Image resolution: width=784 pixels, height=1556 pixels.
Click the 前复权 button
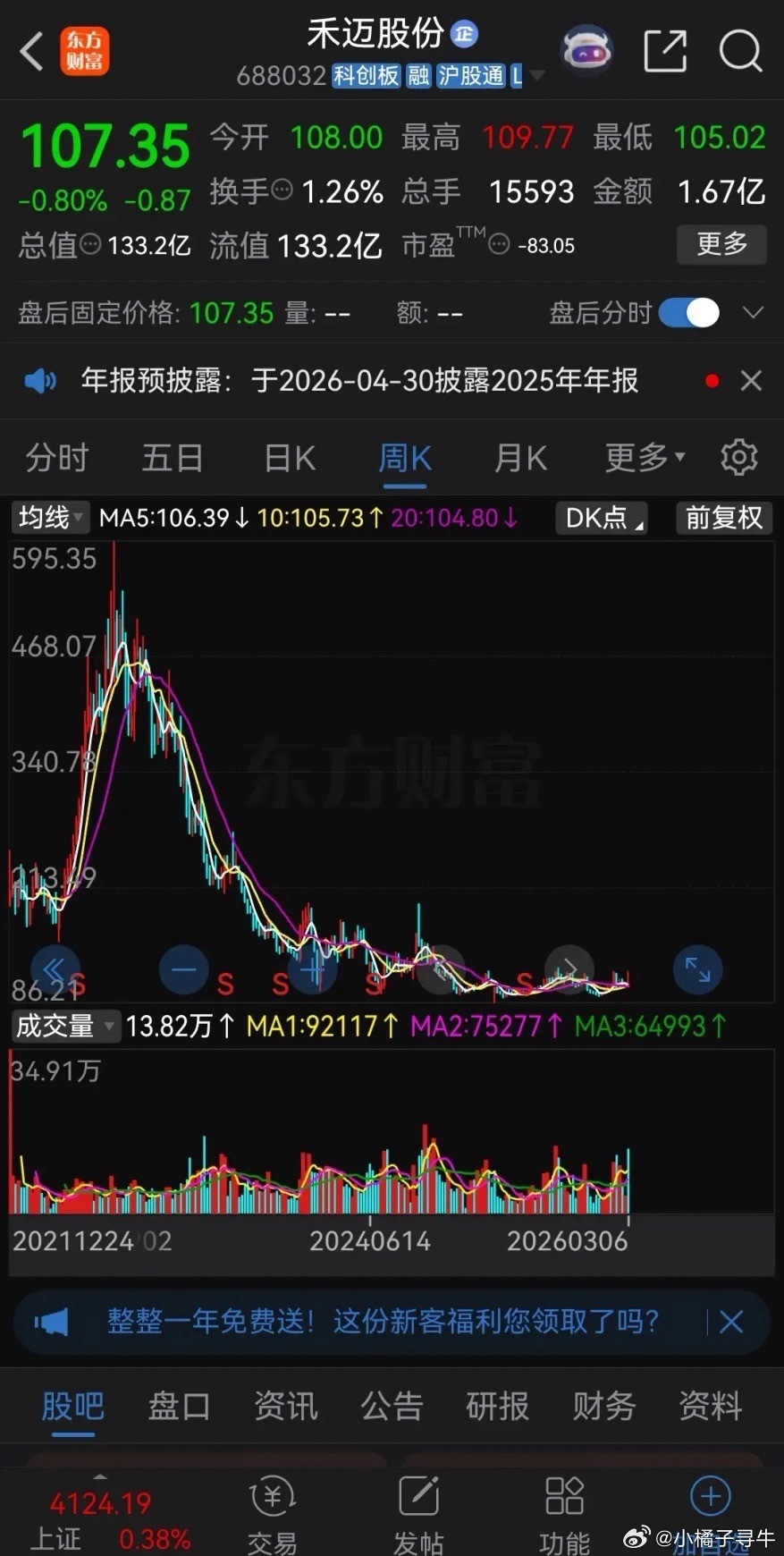[x=723, y=518]
